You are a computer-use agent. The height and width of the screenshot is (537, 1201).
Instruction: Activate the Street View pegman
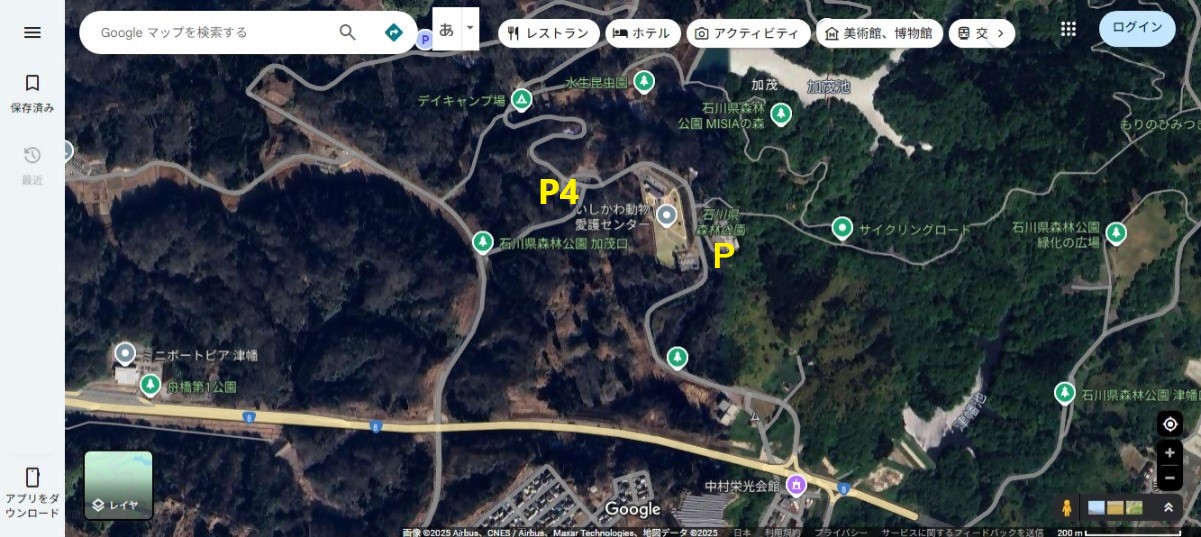[x=1066, y=508]
